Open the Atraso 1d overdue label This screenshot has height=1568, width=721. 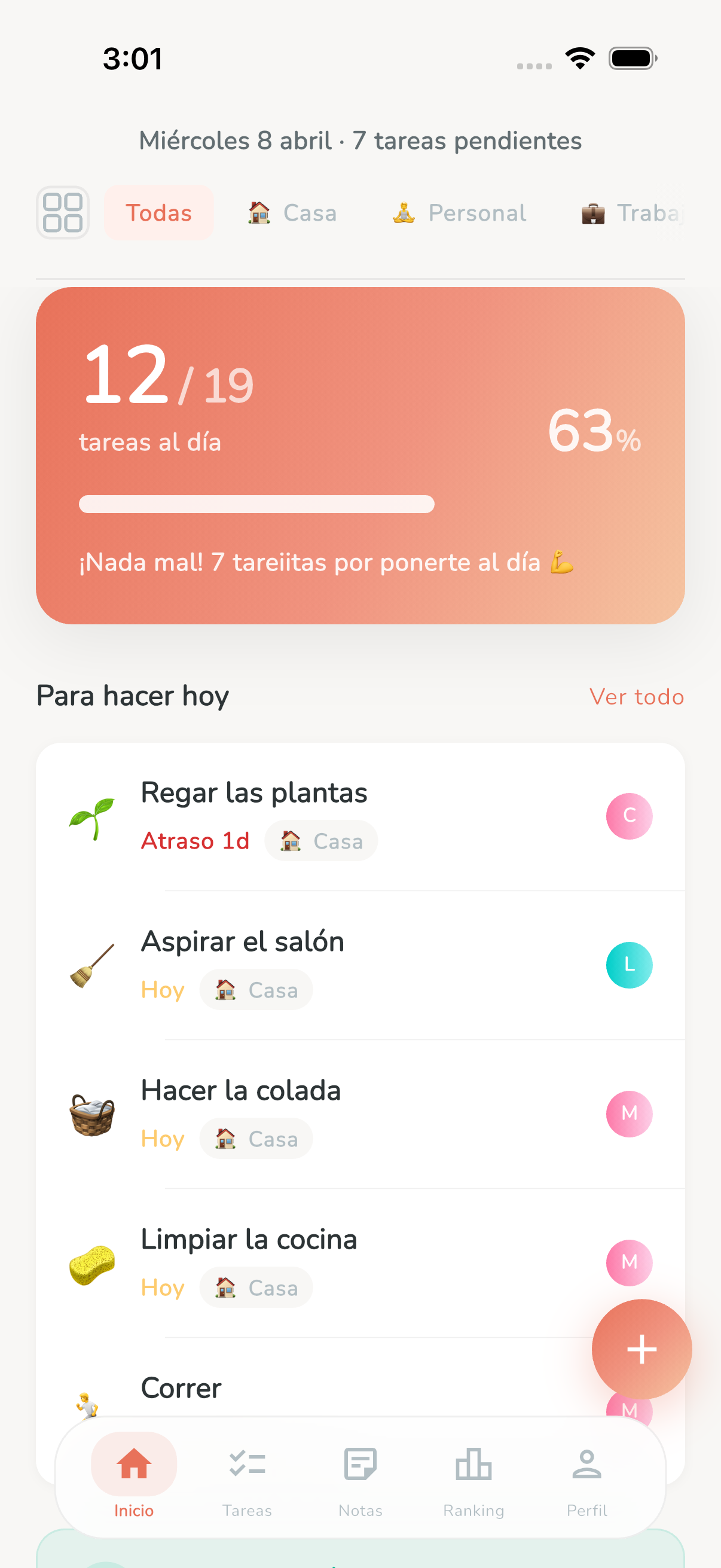click(x=195, y=841)
